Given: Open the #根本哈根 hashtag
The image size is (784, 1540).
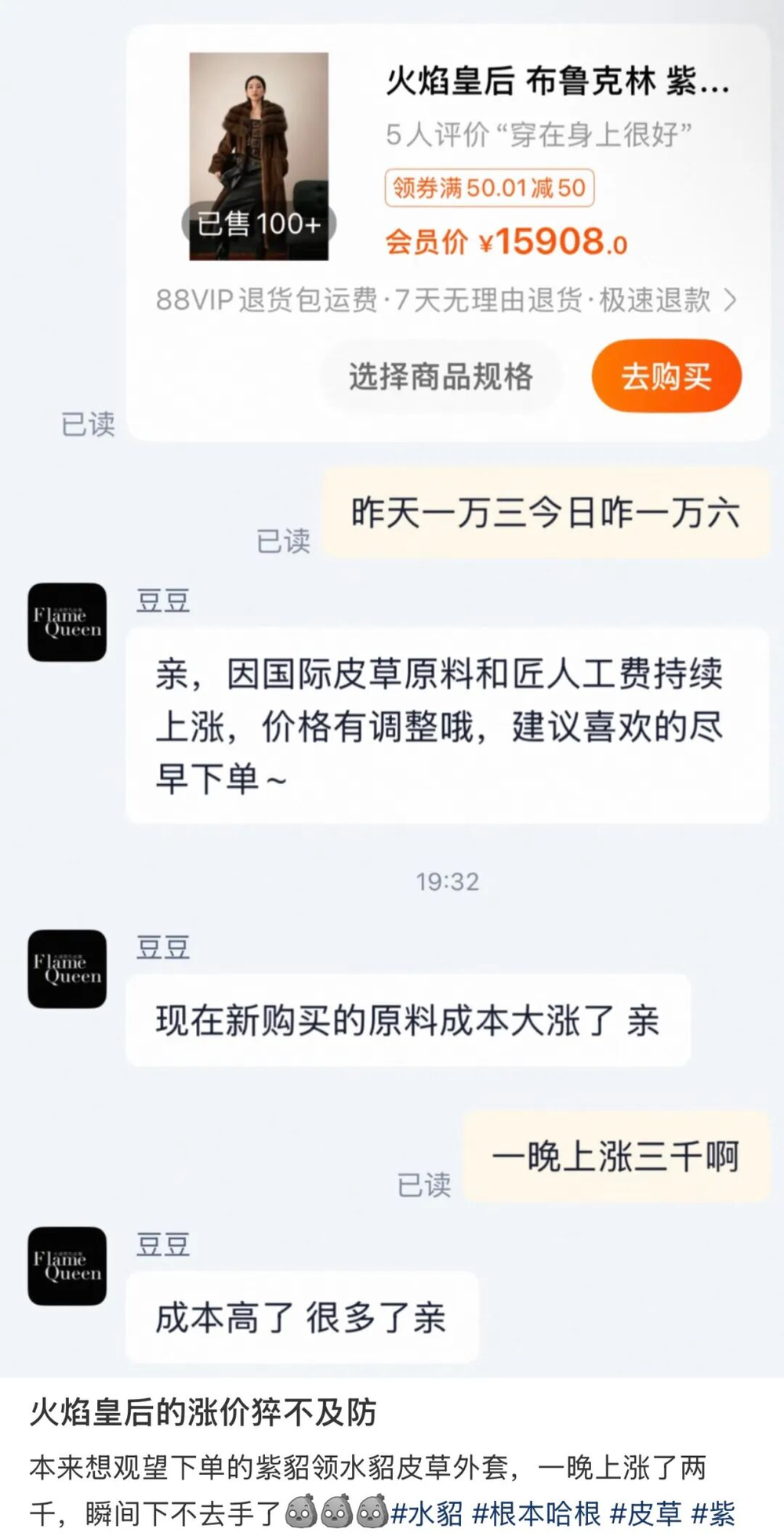Looking at the screenshot, I should tap(536, 1513).
